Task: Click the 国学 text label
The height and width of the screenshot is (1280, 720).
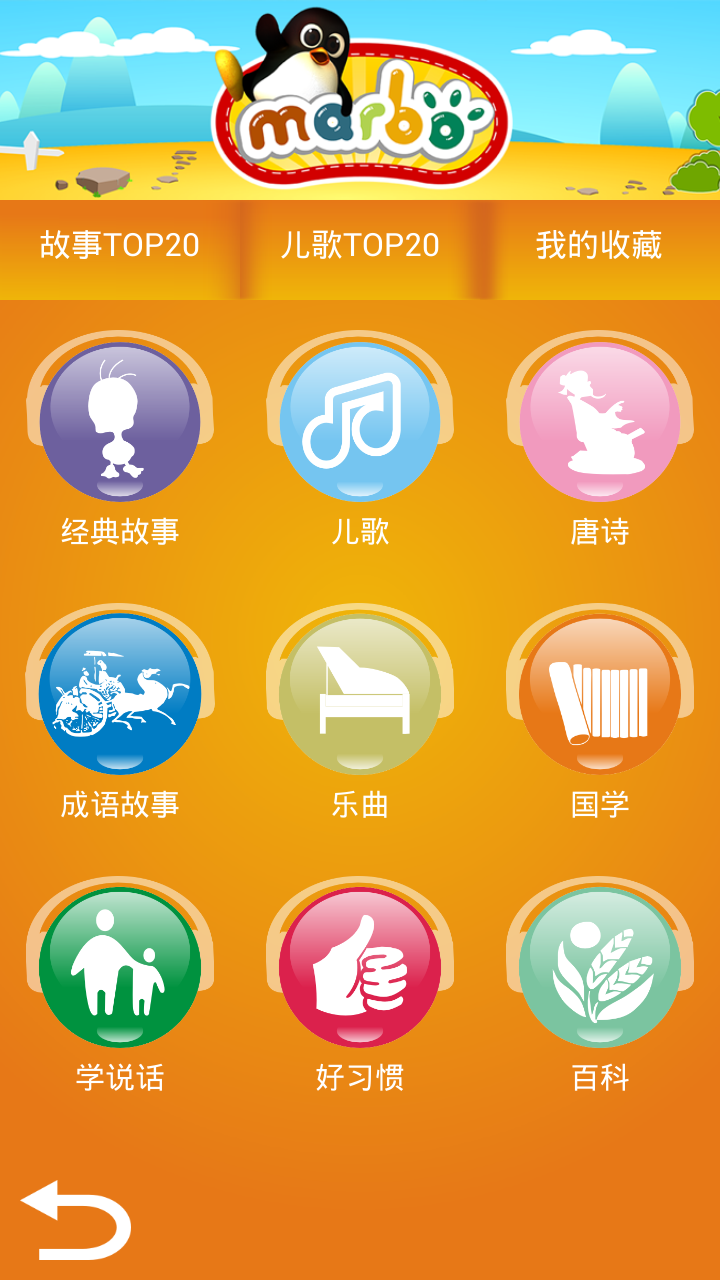Action: [x=598, y=804]
